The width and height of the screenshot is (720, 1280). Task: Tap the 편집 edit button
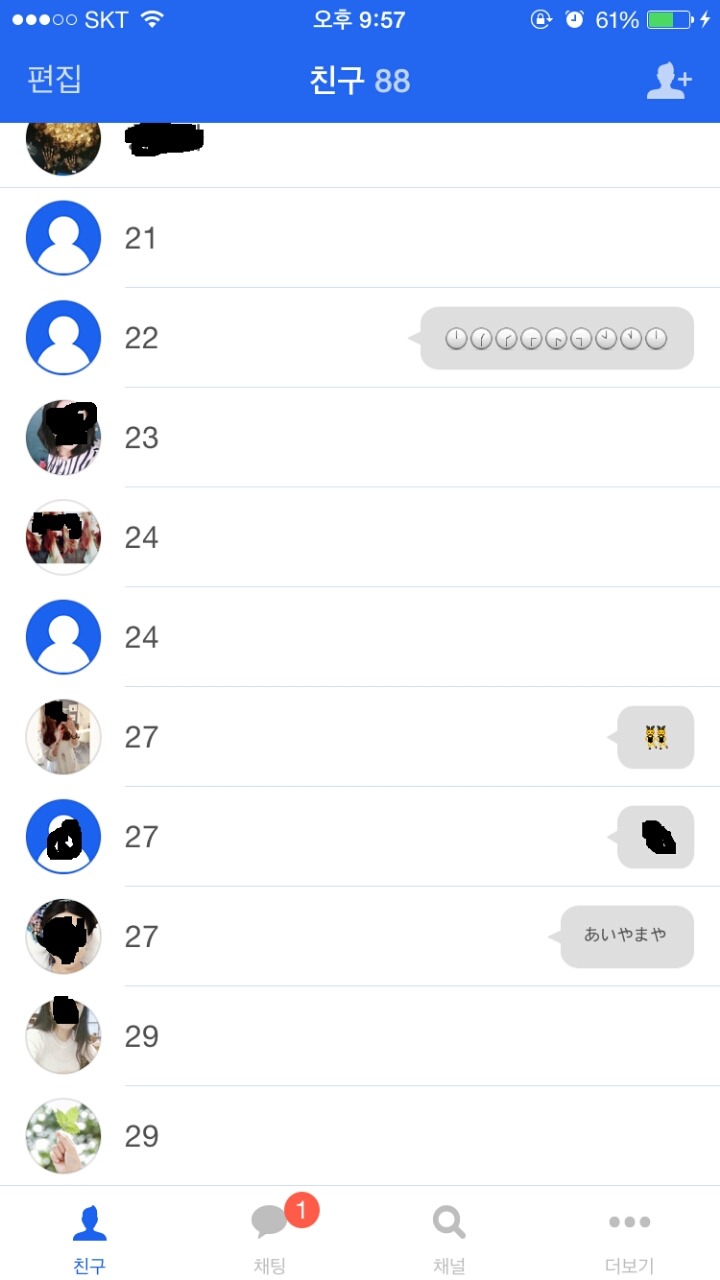54,80
